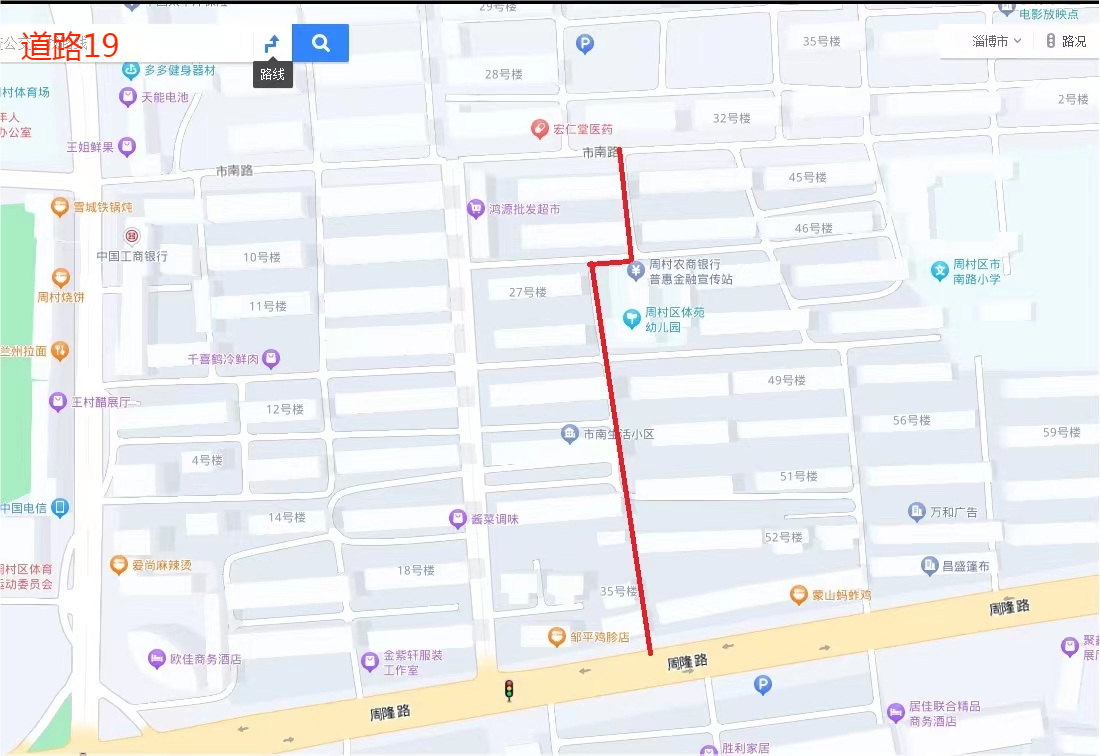This screenshot has height=756, width=1100.
Task: Expand the 淄博市 city dropdown
Action: point(997,41)
